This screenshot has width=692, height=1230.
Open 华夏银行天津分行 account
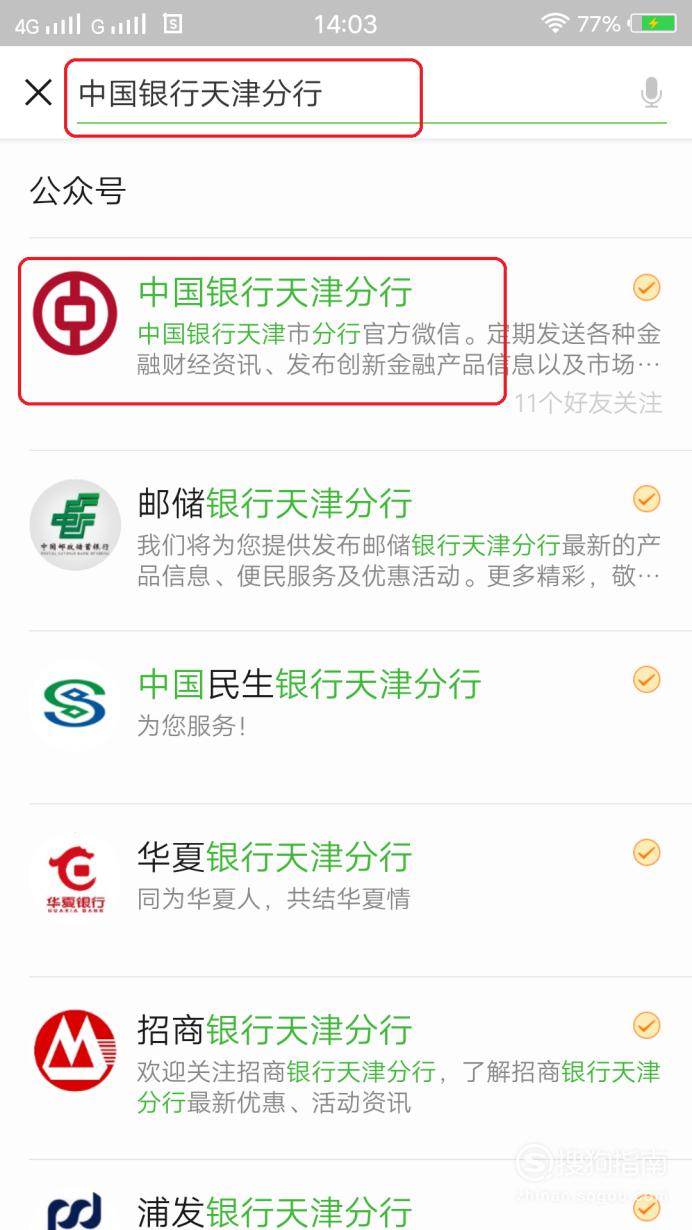(346, 890)
